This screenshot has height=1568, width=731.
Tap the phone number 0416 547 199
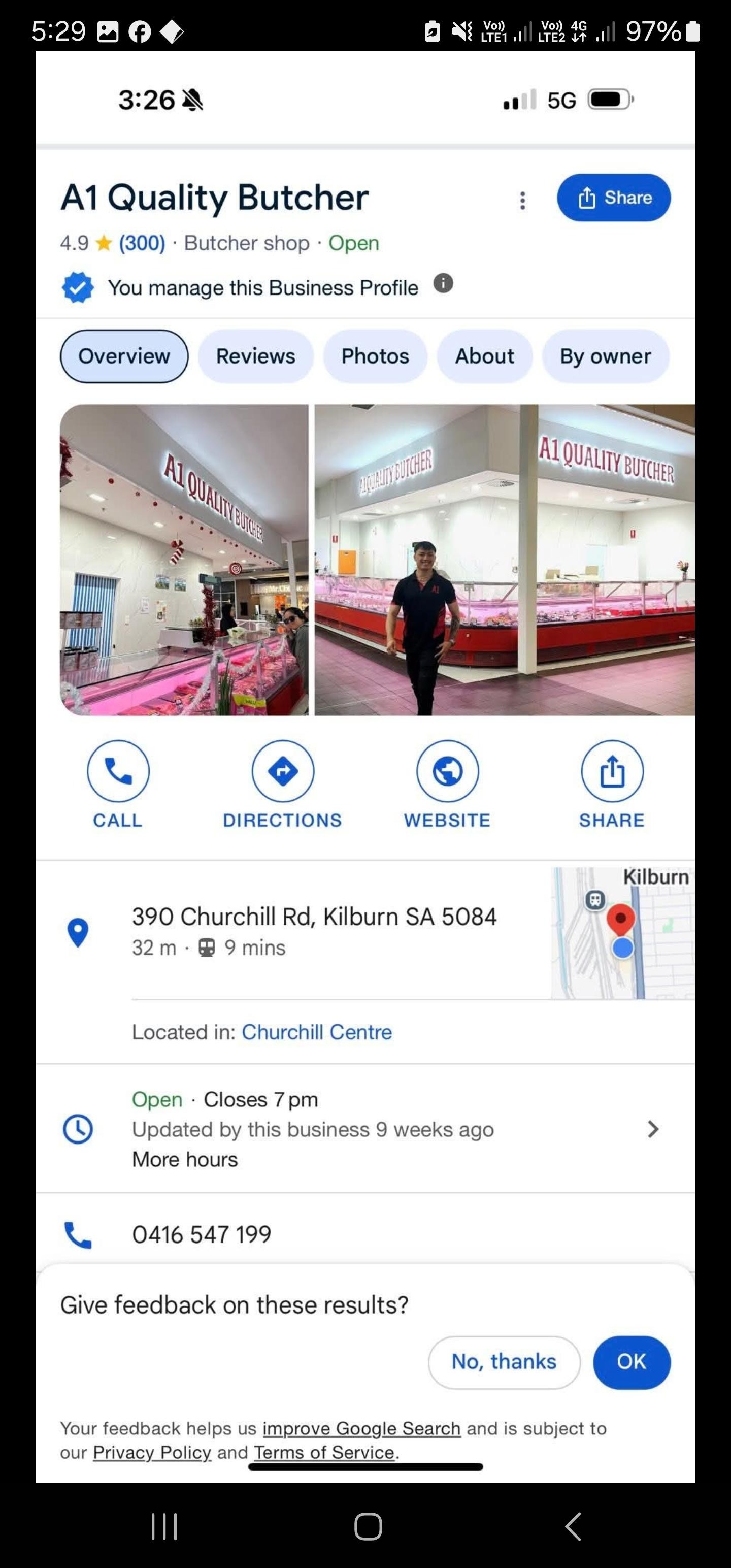tap(202, 1235)
